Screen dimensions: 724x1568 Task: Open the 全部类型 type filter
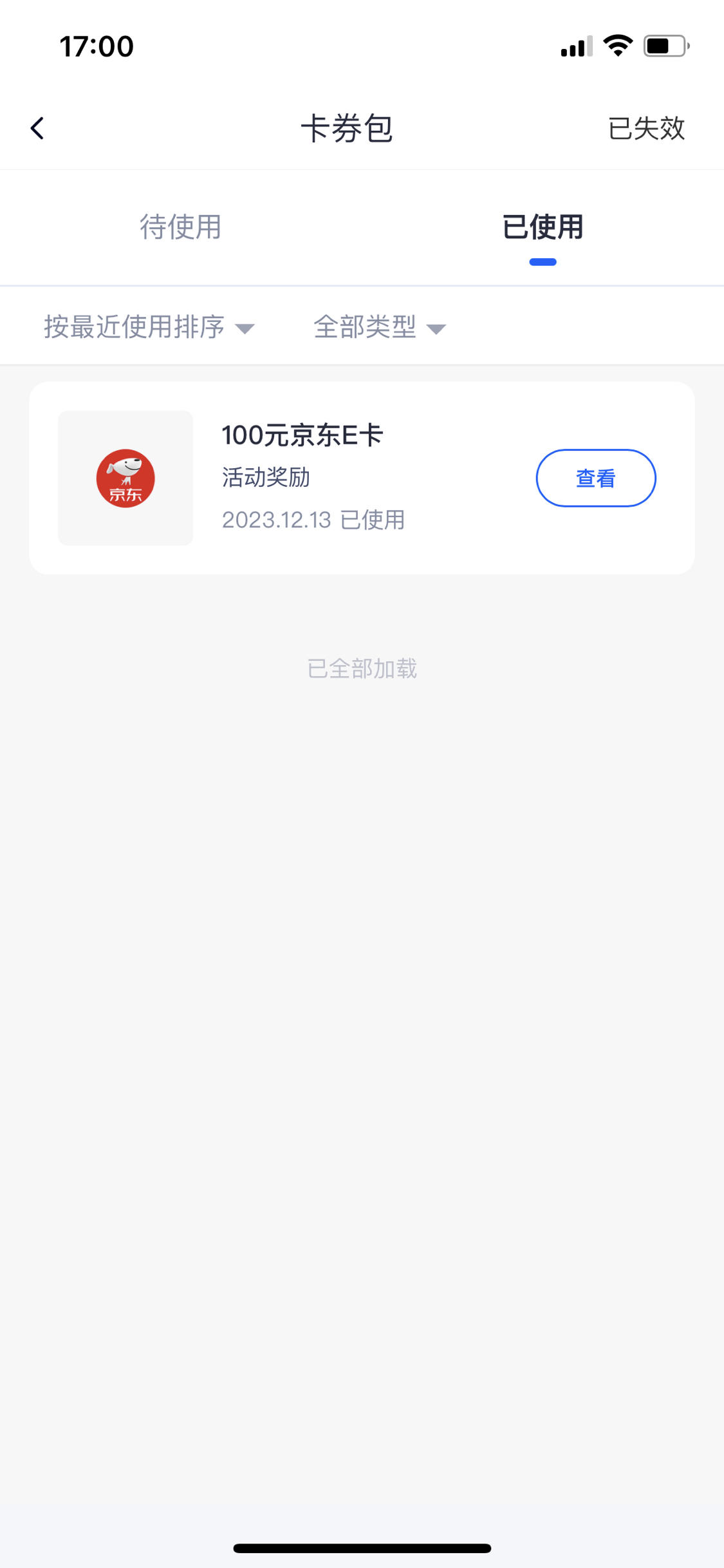380,327
